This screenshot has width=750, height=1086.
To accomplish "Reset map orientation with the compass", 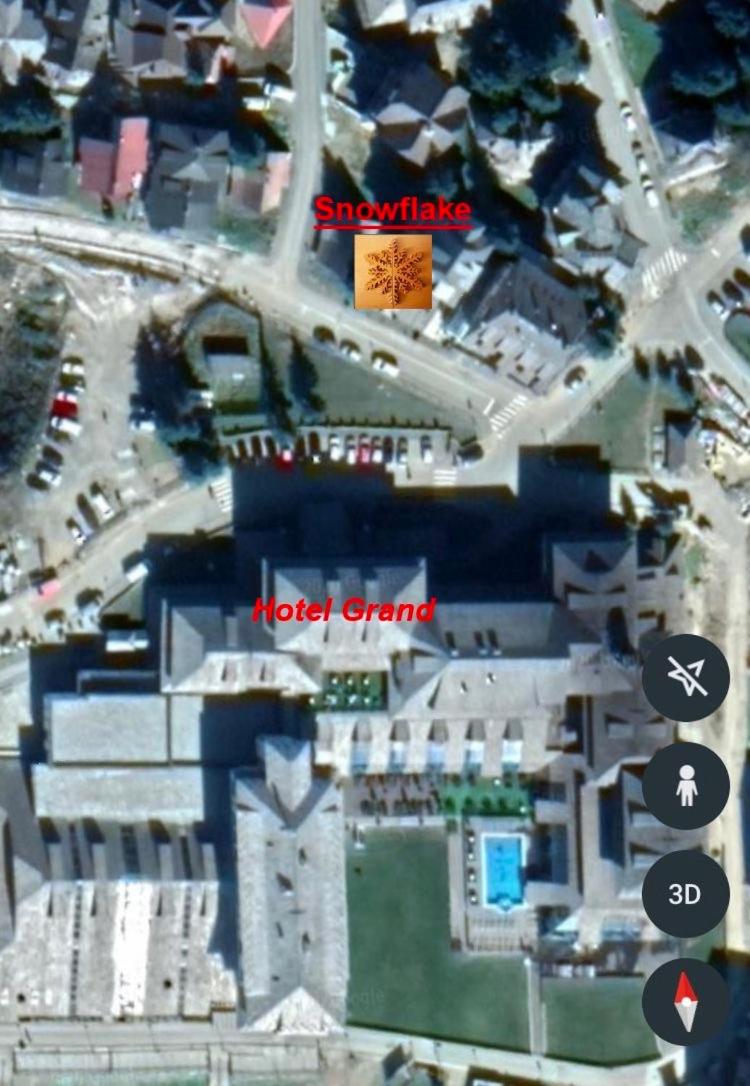I will click(x=685, y=1002).
